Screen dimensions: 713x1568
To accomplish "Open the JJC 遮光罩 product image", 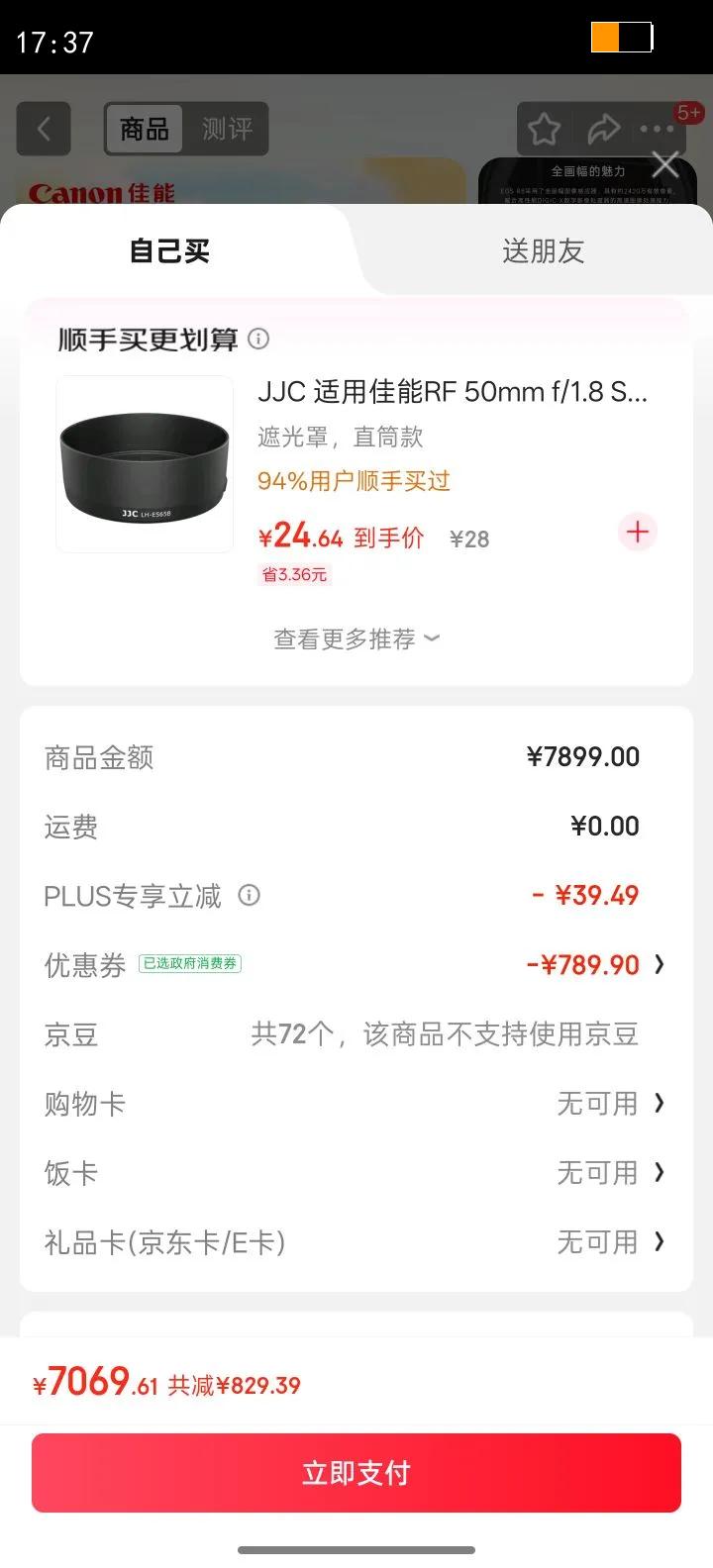I will click(x=145, y=464).
